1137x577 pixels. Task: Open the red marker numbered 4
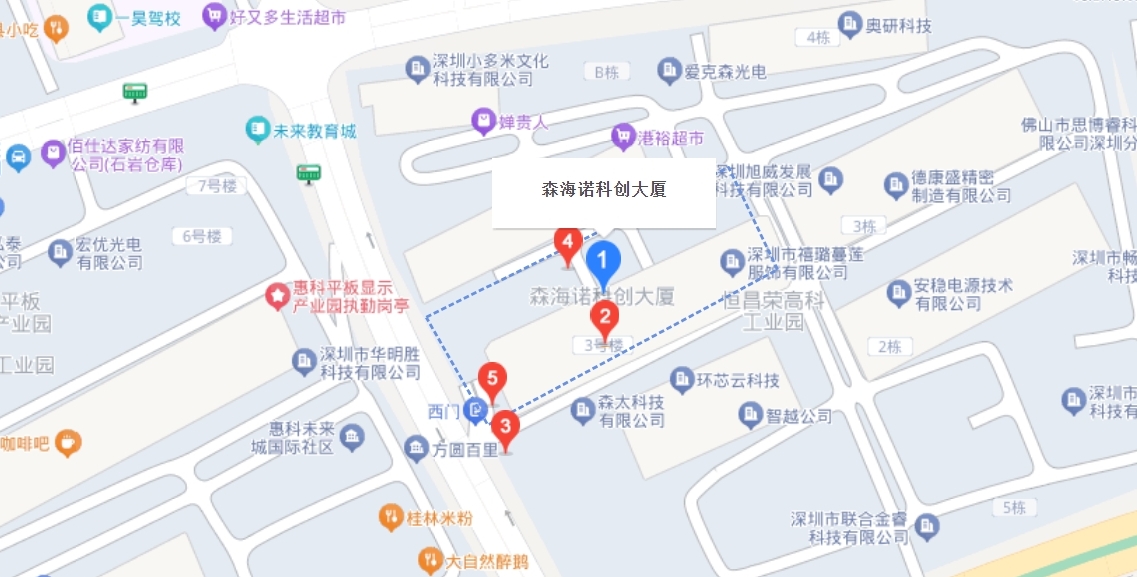[x=568, y=246]
